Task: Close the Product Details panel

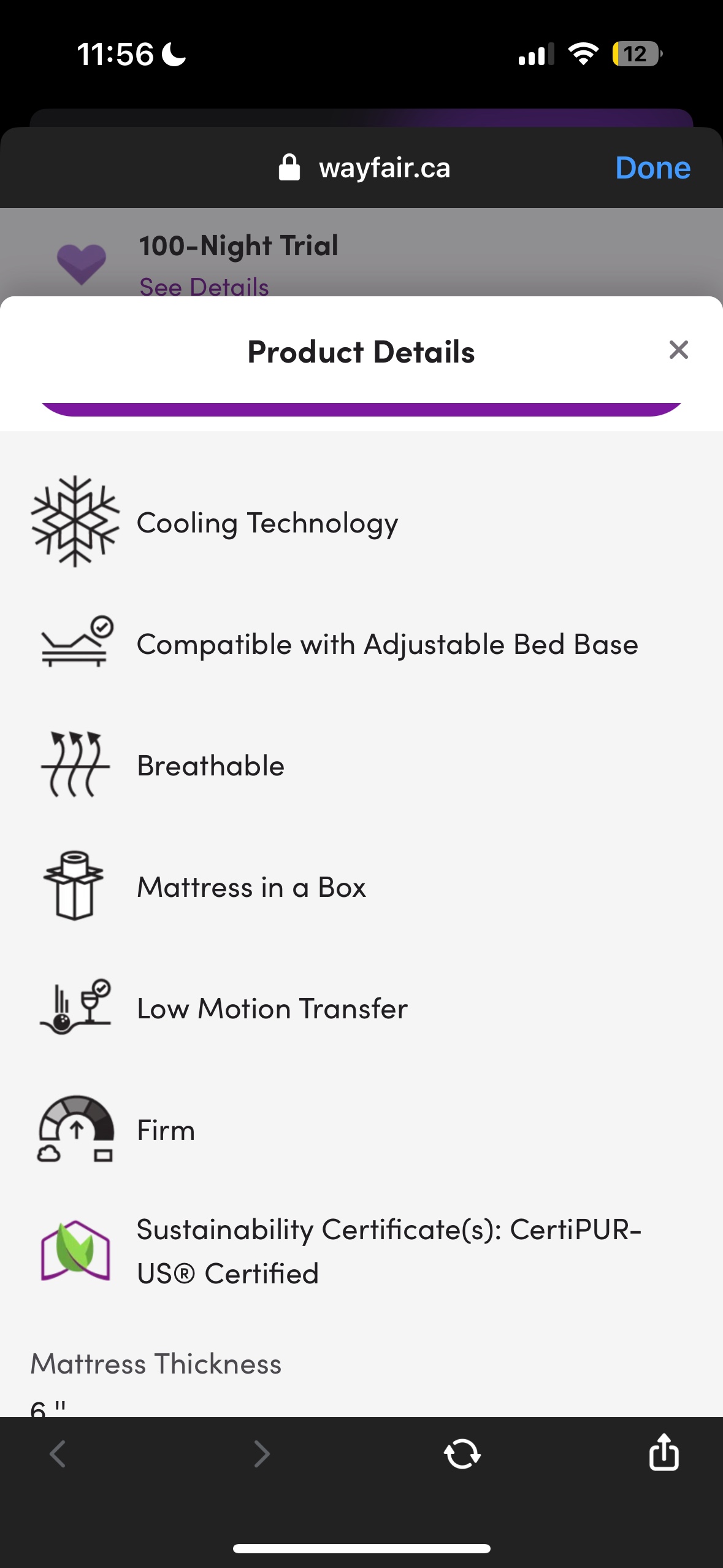Action: coord(678,350)
